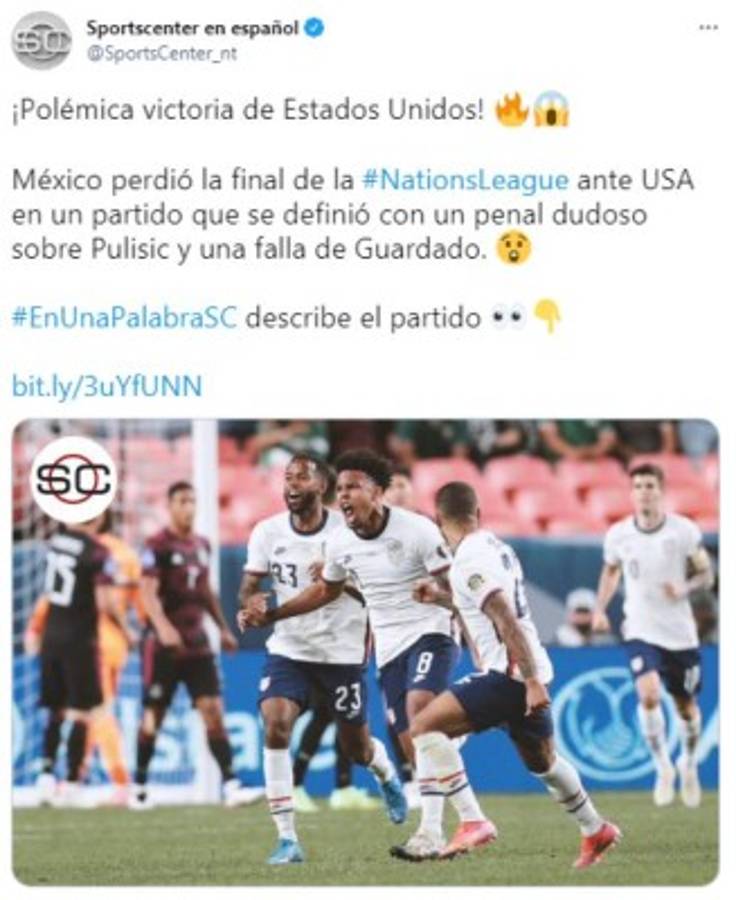Viewport: 736px width, 900px height.
Task: Open the Sportscenter en español account name
Action: [192, 28]
